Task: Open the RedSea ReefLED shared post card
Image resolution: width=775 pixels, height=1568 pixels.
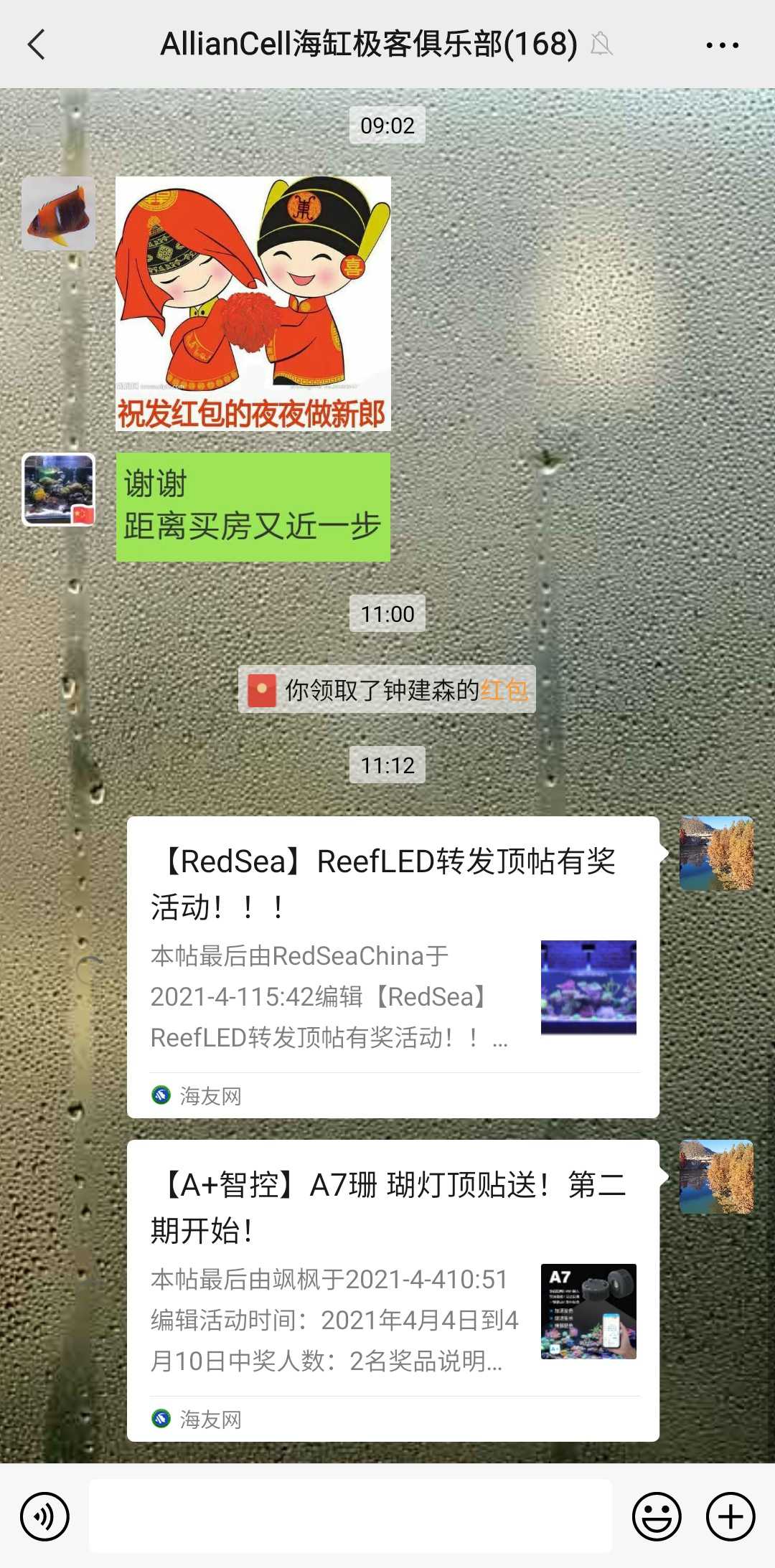Action: pos(393,966)
